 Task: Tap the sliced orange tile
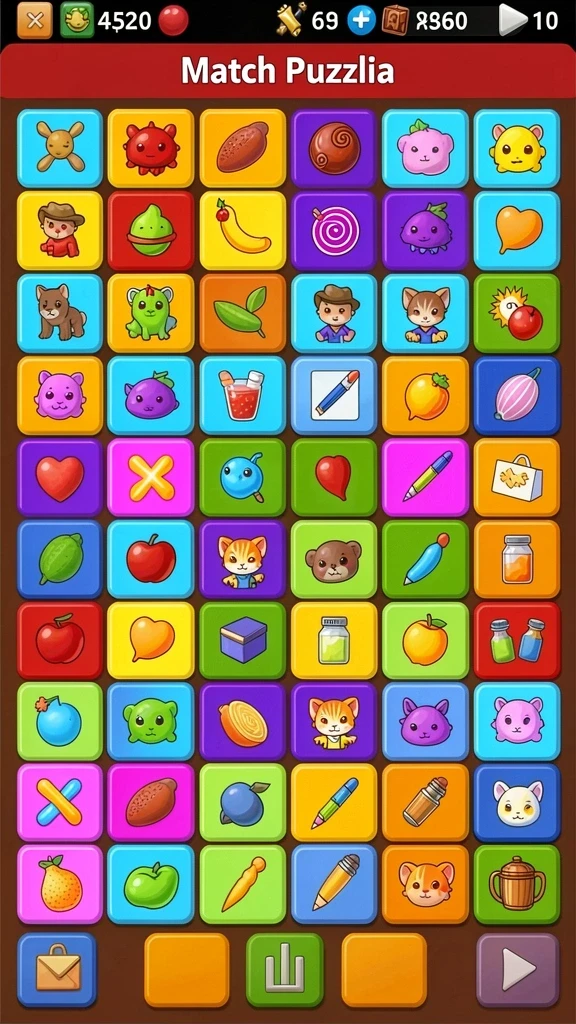tap(242, 722)
